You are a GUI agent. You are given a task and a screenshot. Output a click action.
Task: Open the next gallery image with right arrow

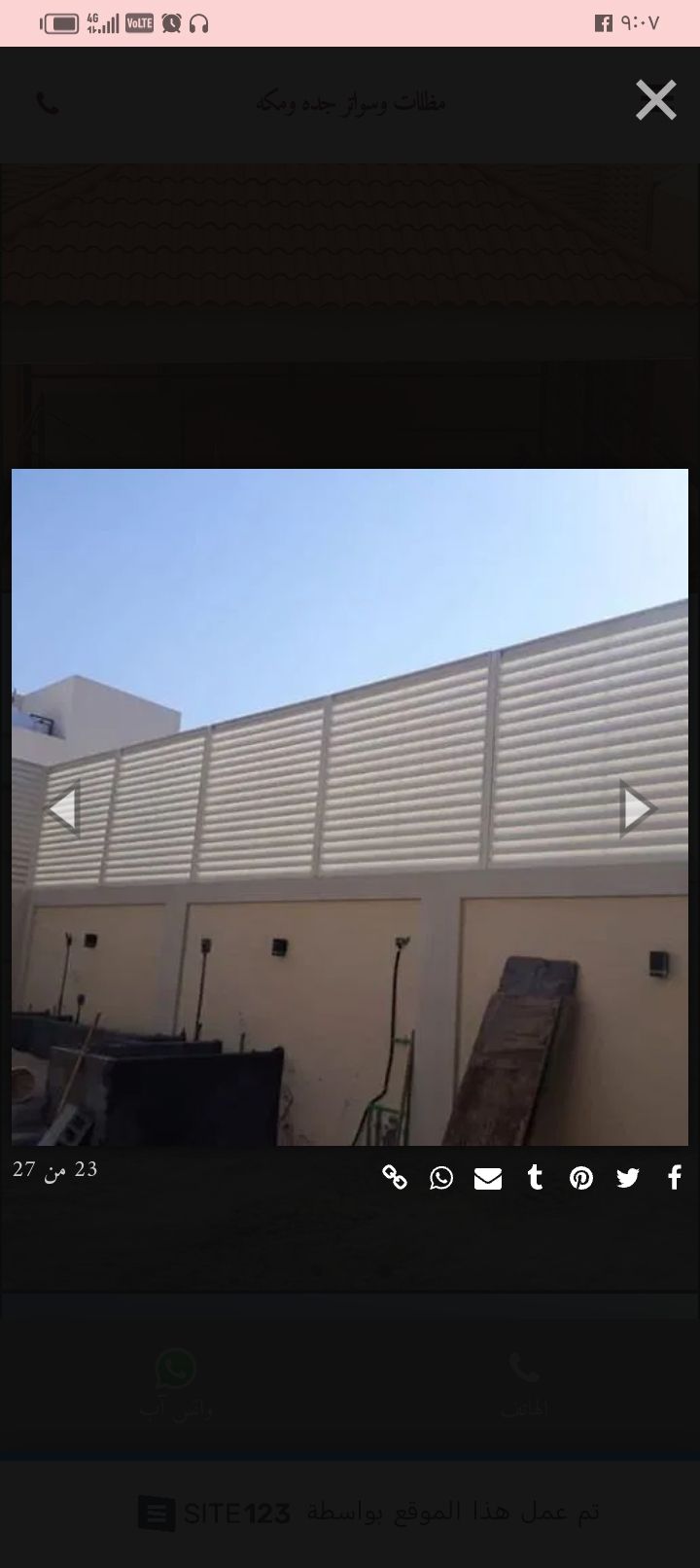pyautogui.click(x=637, y=808)
